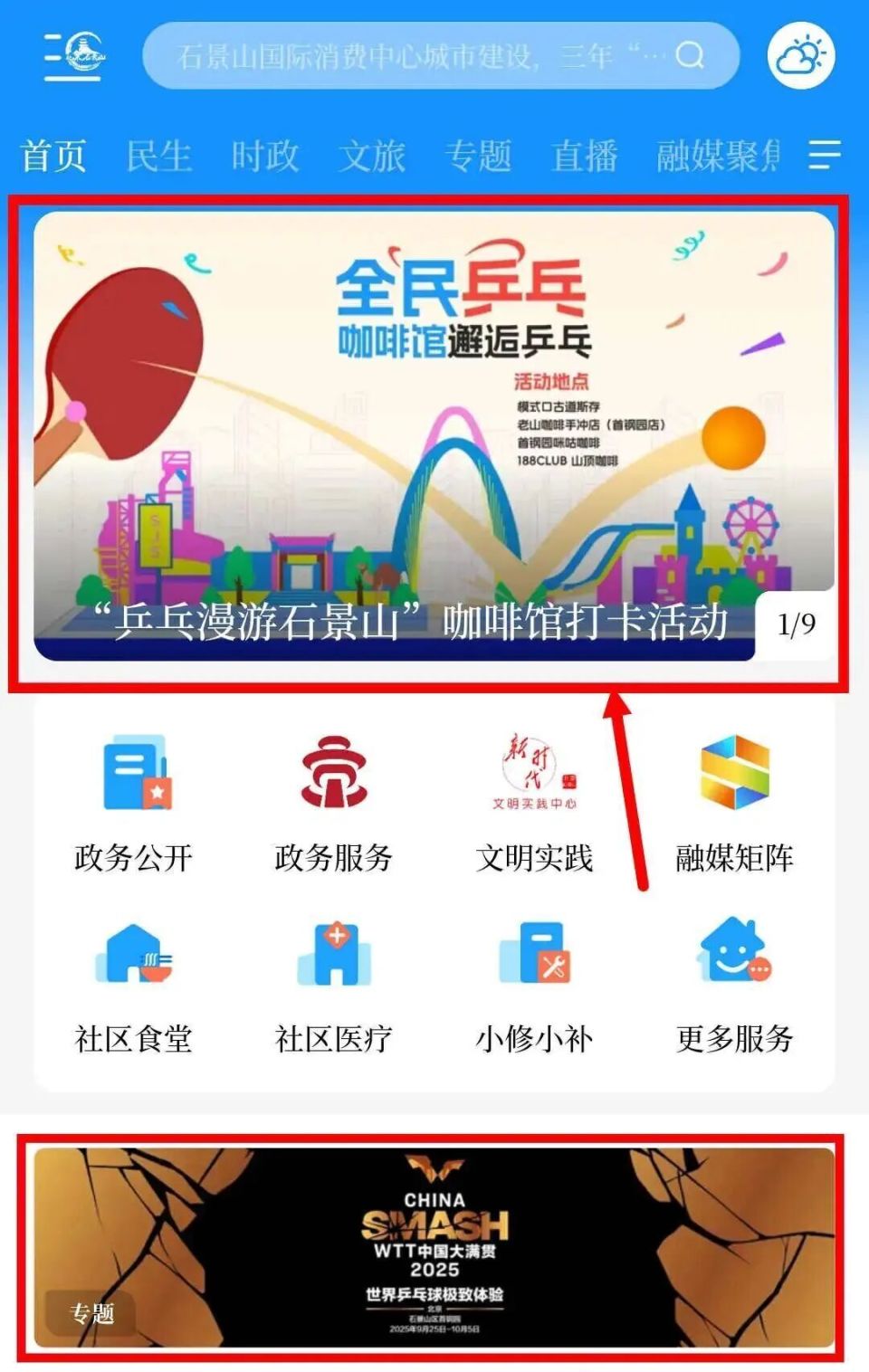Open the 直播 live broadcast section
The width and height of the screenshot is (869, 1372).
click(x=584, y=154)
